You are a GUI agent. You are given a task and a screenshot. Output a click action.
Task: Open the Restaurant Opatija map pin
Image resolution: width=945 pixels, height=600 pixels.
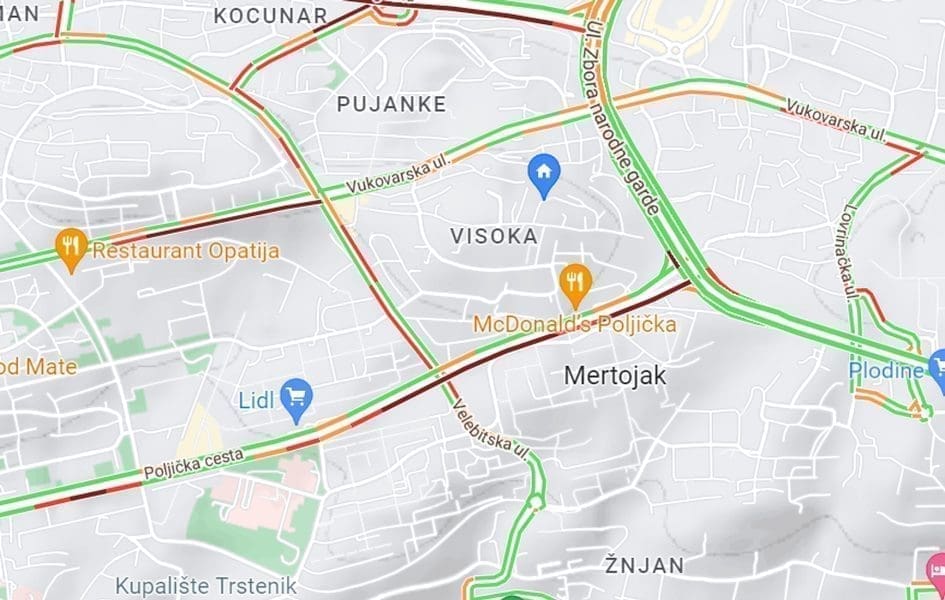pyautogui.click(x=70, y=246)
